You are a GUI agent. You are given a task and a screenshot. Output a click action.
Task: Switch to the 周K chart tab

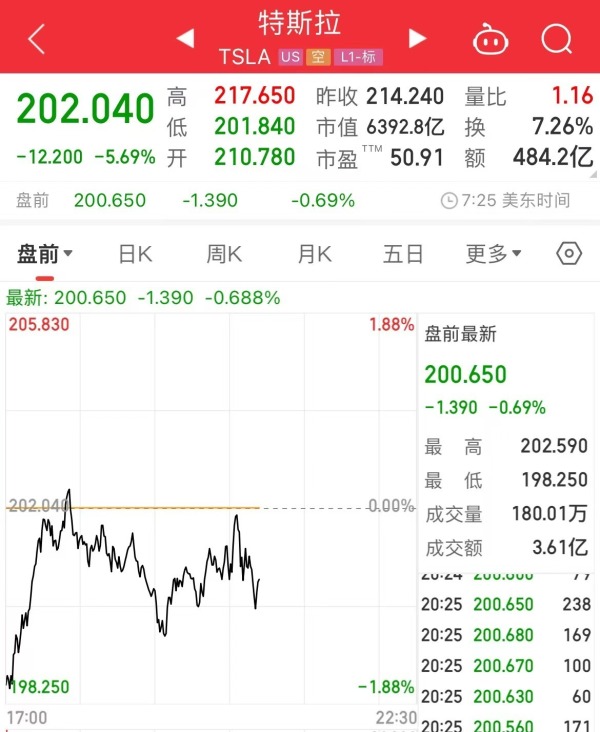click(x=224, y=254)
